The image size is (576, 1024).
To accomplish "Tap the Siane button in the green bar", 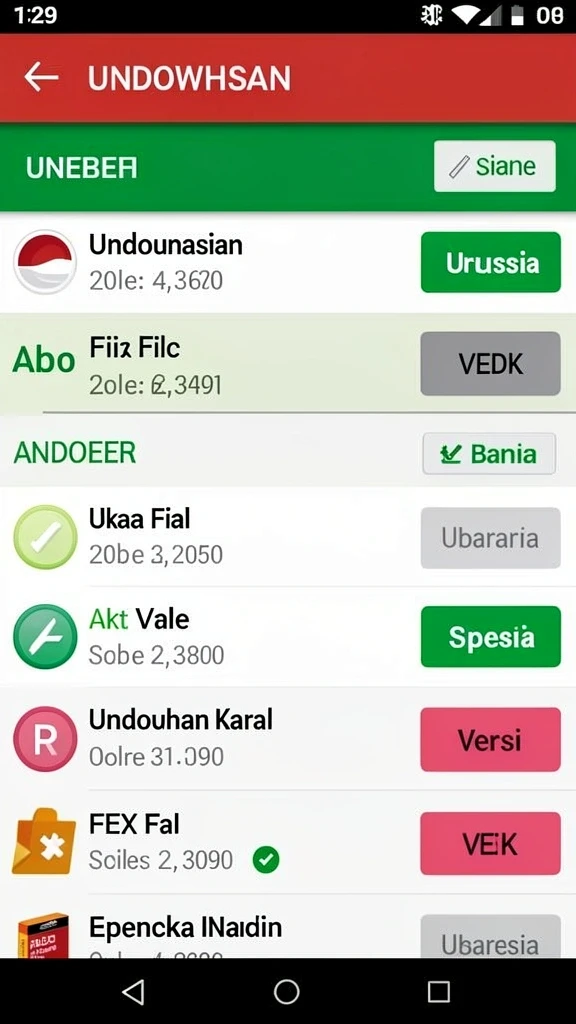I will coord(494,167).
